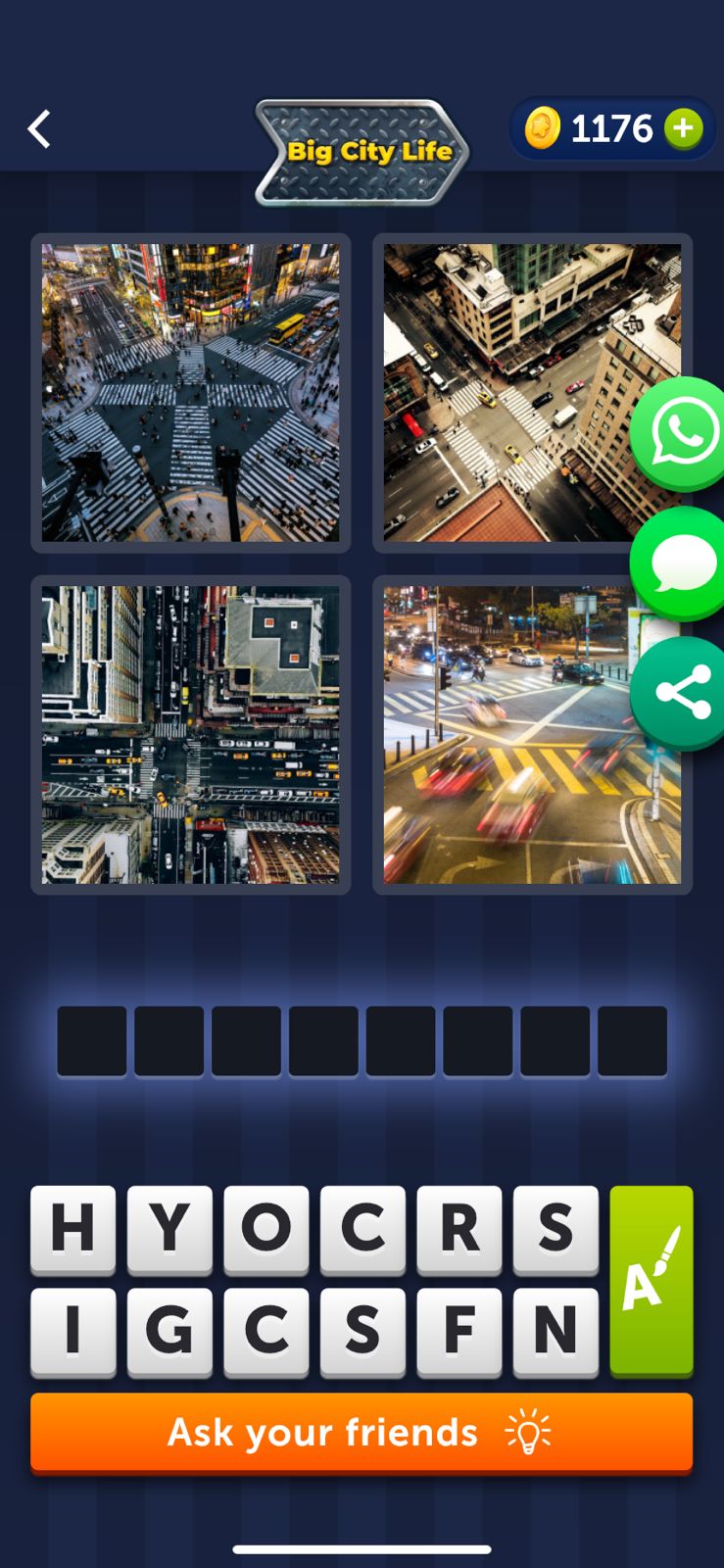Pick the letter H tile
The width and height of the screenshot is (724, 1568).
(x=72, y=1228)
